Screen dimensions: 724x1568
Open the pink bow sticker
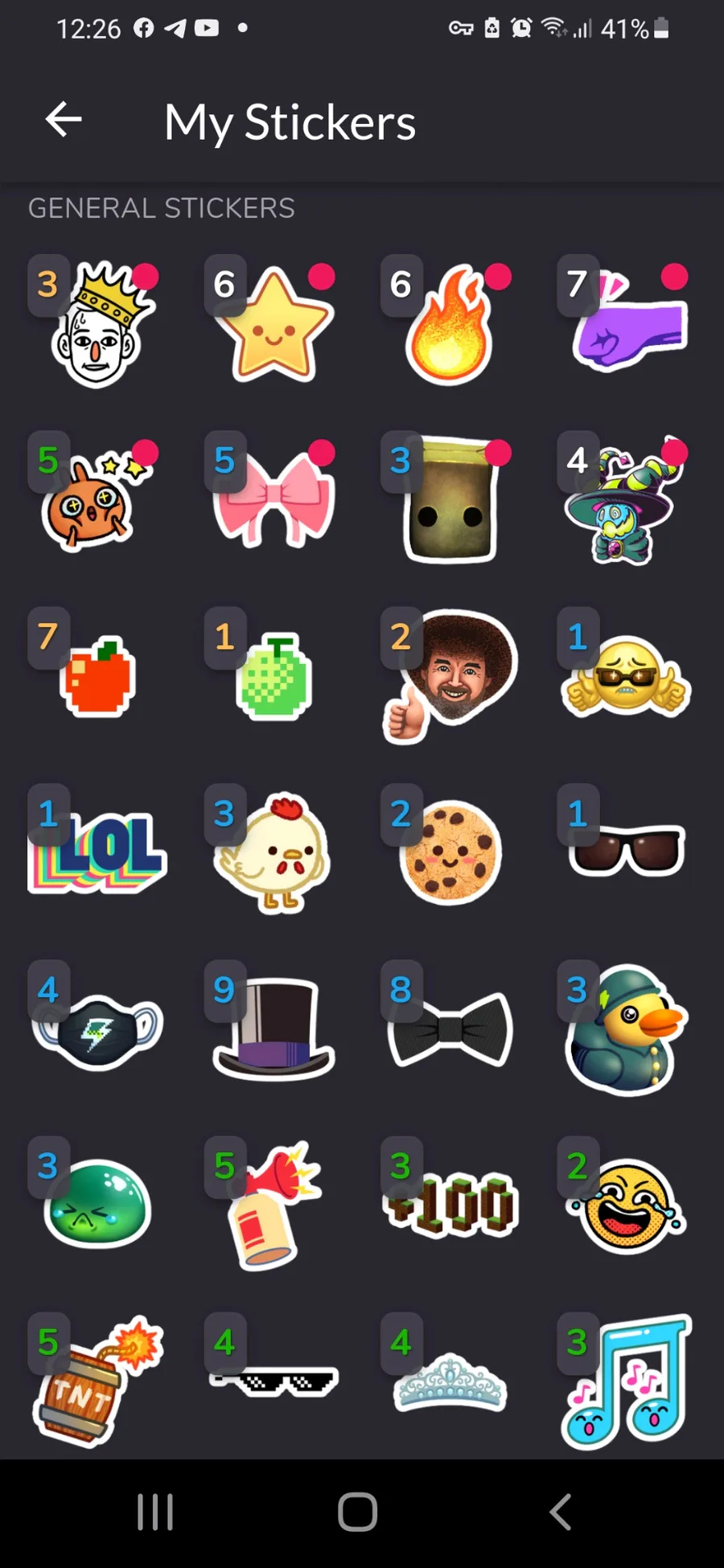[274, 497]
